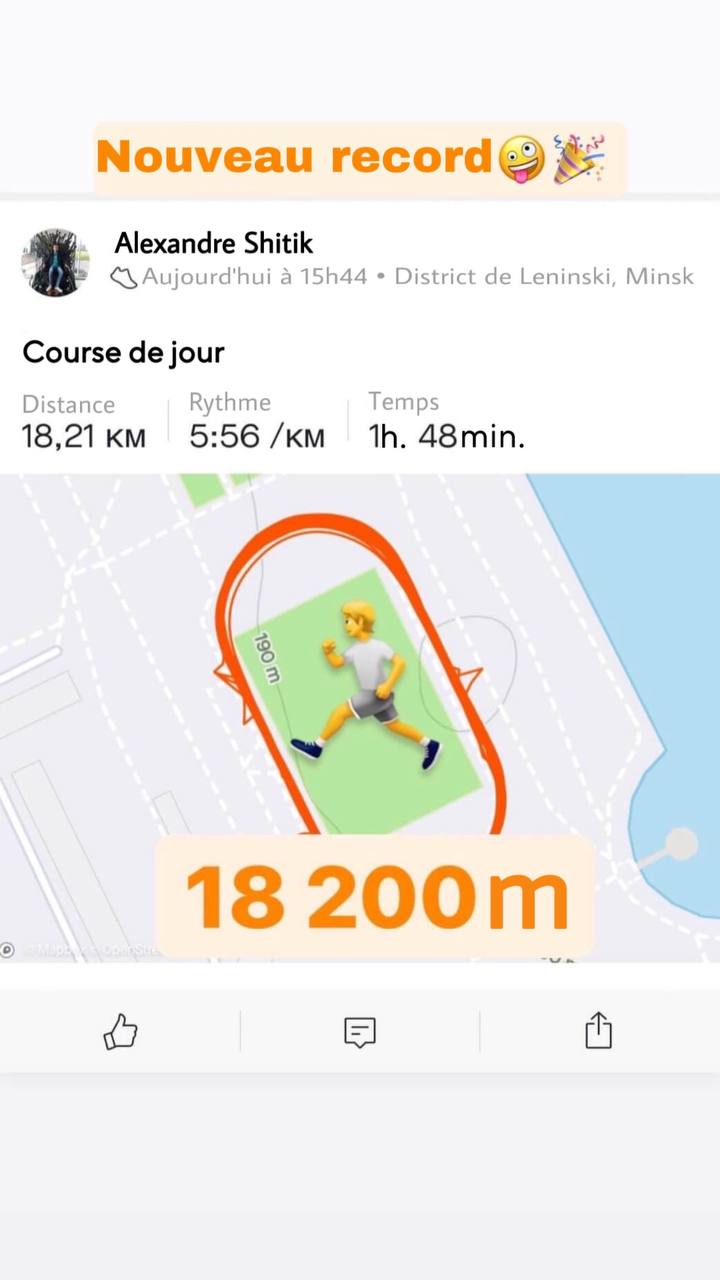Tap the Distance stat showing 18,21 KM
The image size is (720, 1280).
[x=83, y=436]
